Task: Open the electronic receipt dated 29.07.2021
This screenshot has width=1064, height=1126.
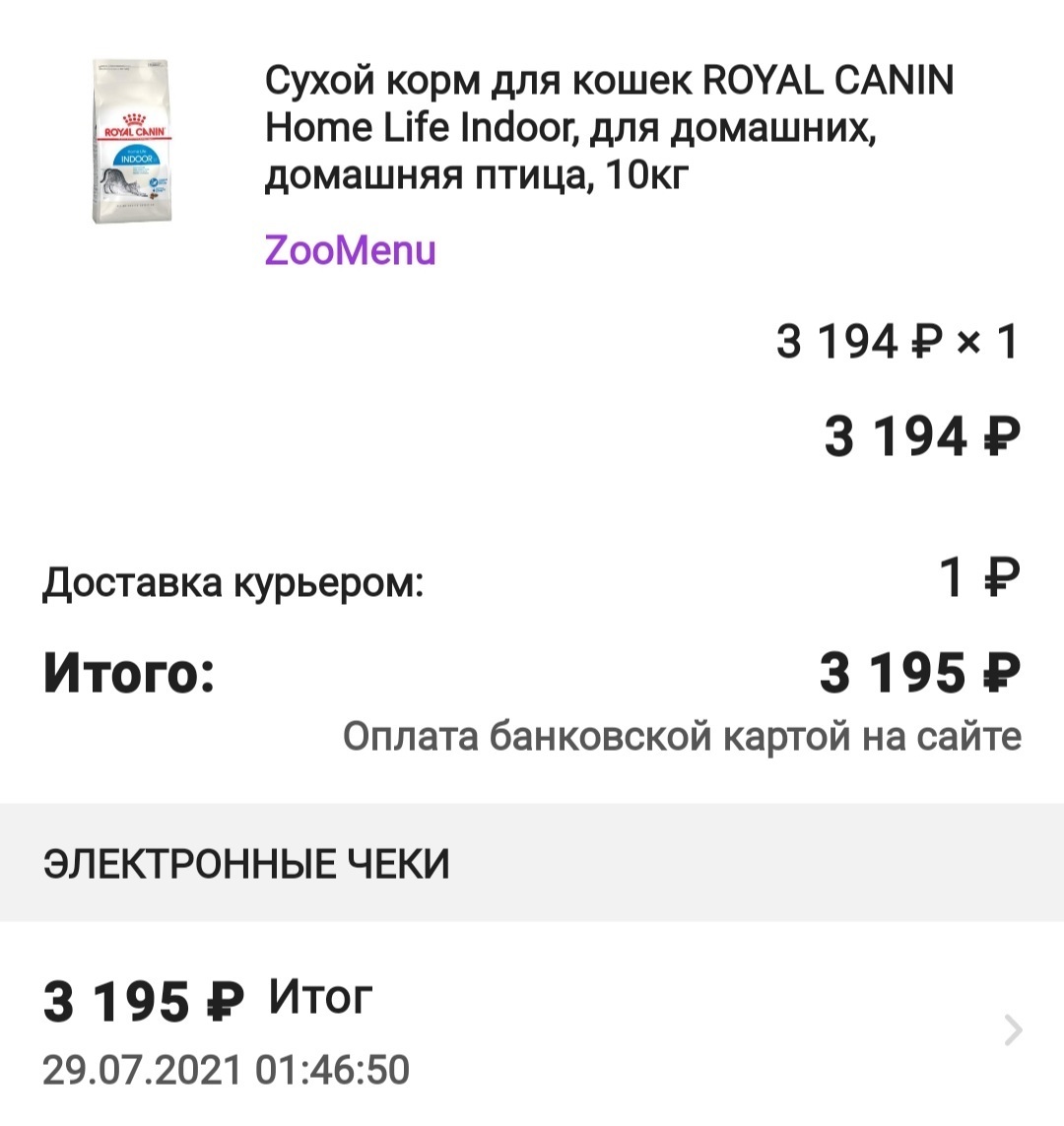Action: 532,1030
